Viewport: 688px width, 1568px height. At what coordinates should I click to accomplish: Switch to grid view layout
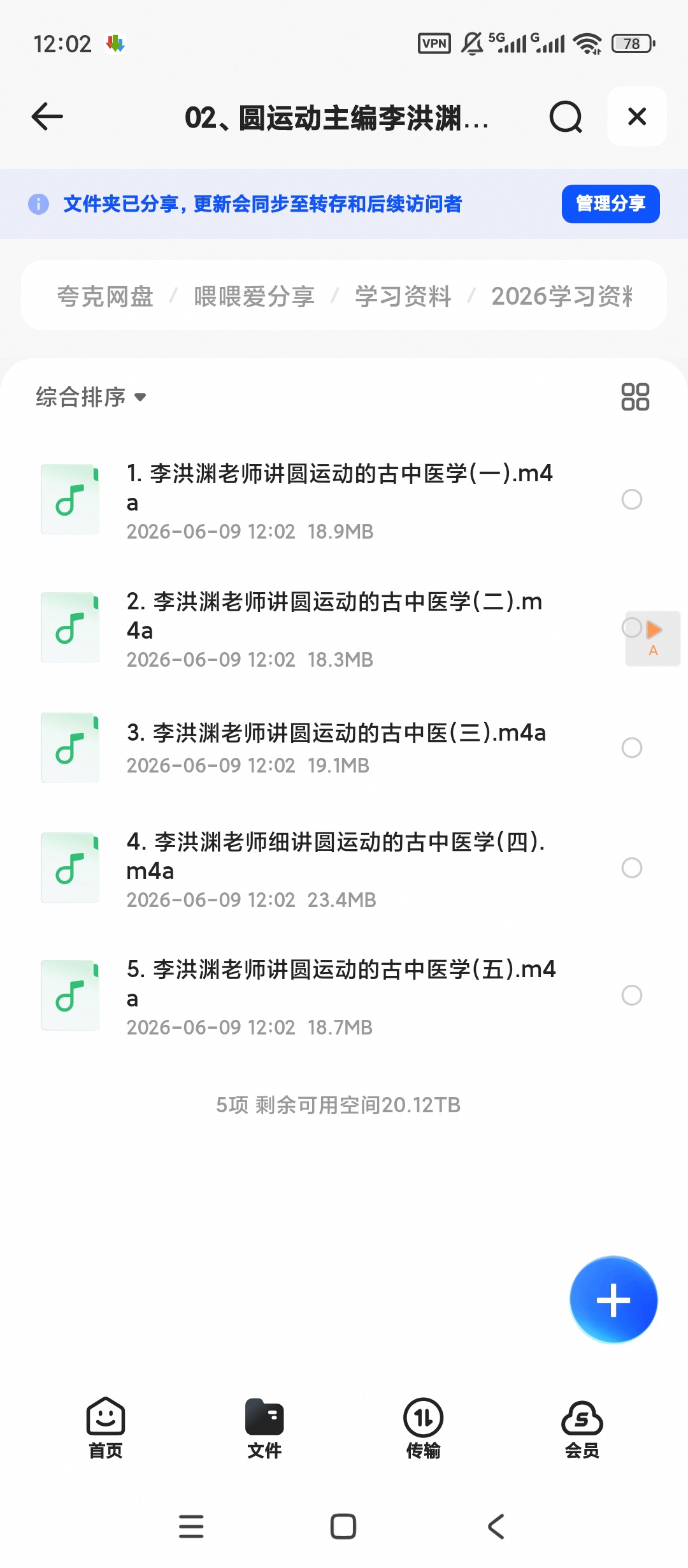click(635, 396)
